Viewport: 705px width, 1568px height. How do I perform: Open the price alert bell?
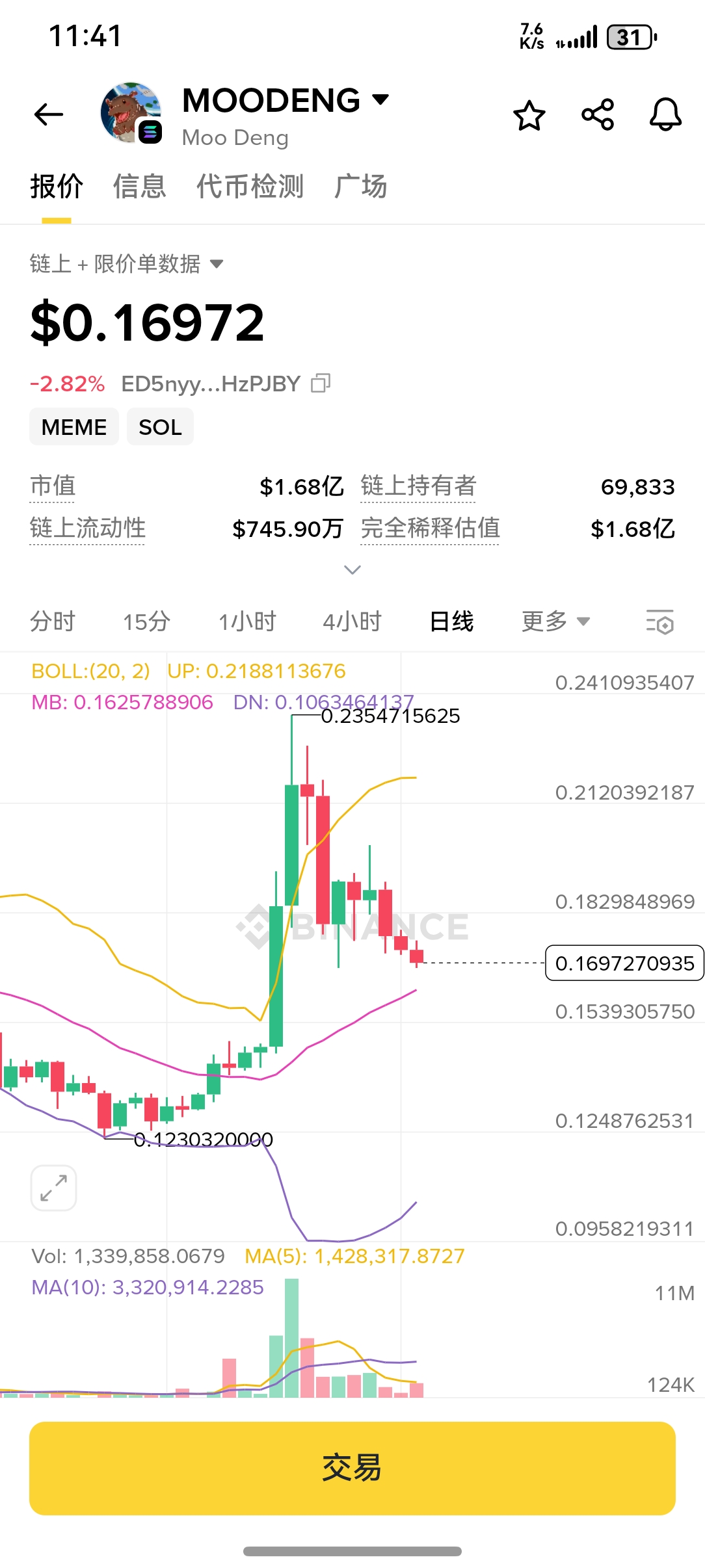click(x=665, y=114)
